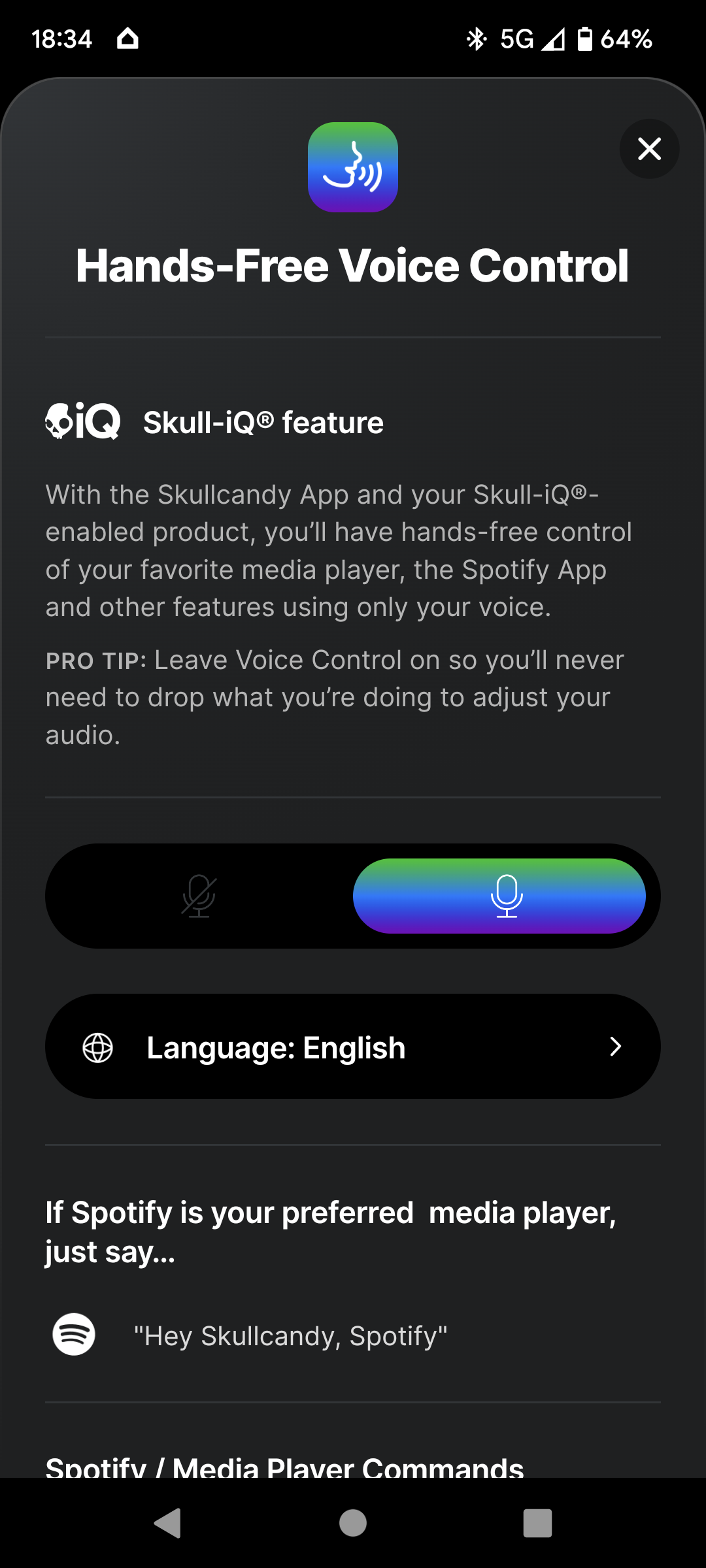
Task: Go to the system home screen
Action: pos(353,1523)
